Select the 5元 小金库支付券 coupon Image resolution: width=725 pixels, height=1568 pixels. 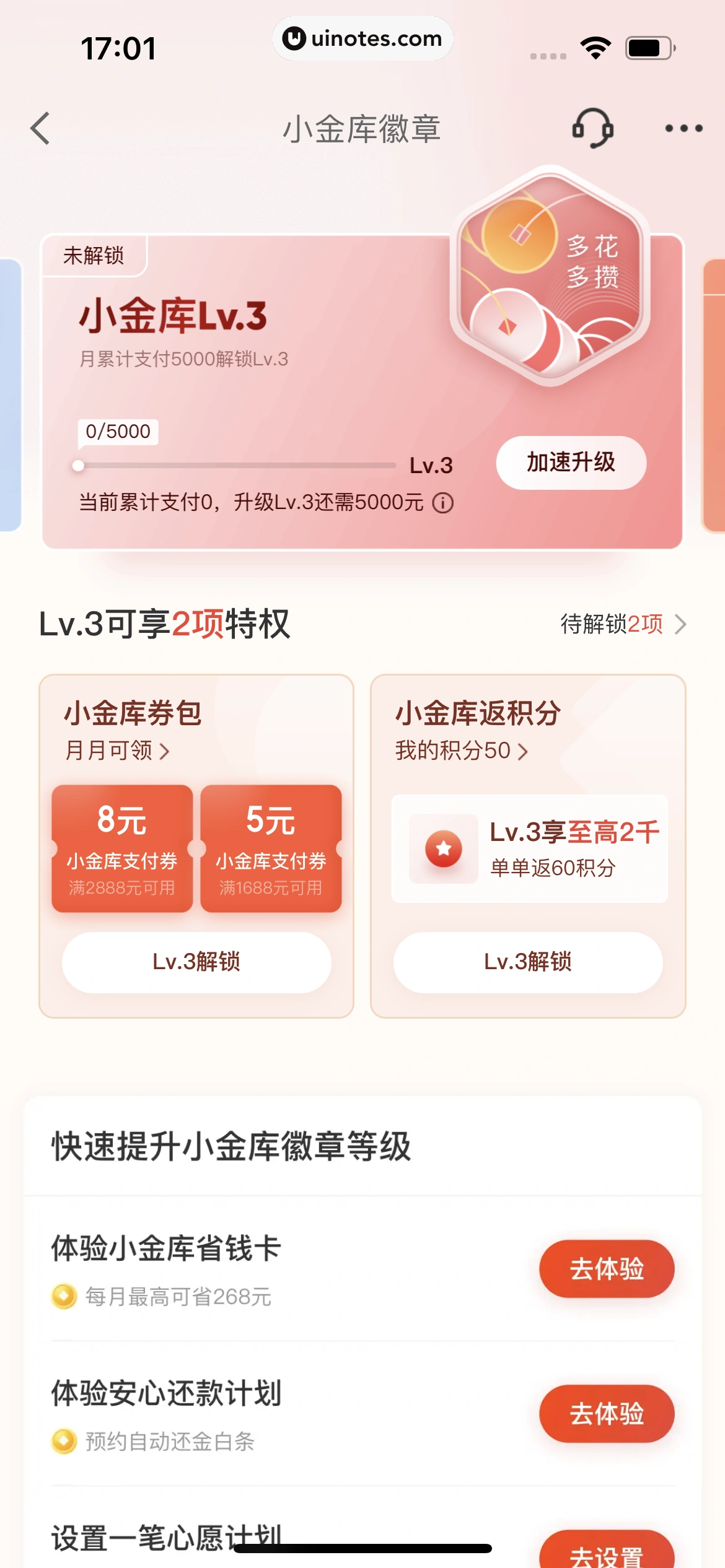[x=271, y=848]
